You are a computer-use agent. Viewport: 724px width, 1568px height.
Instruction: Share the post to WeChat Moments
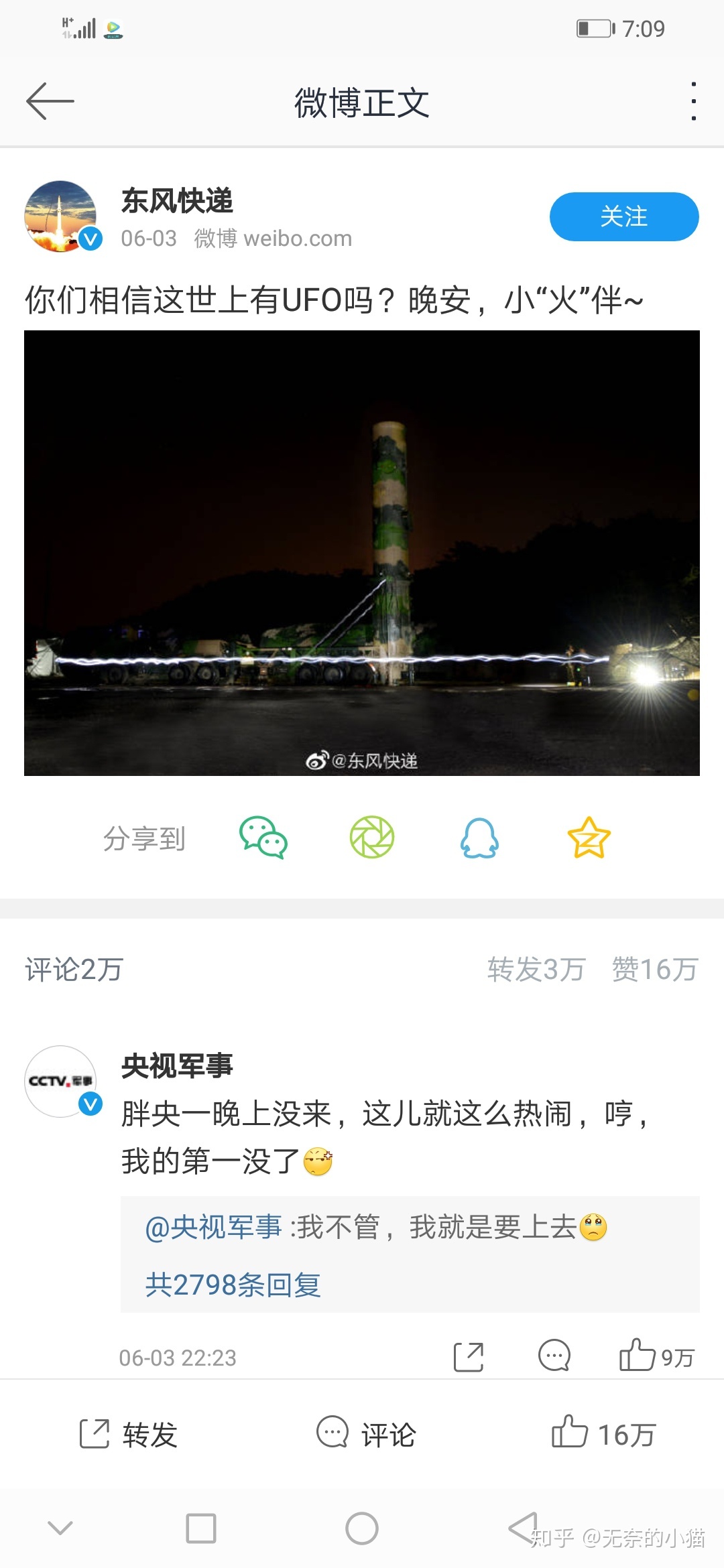tap(372, 838)
